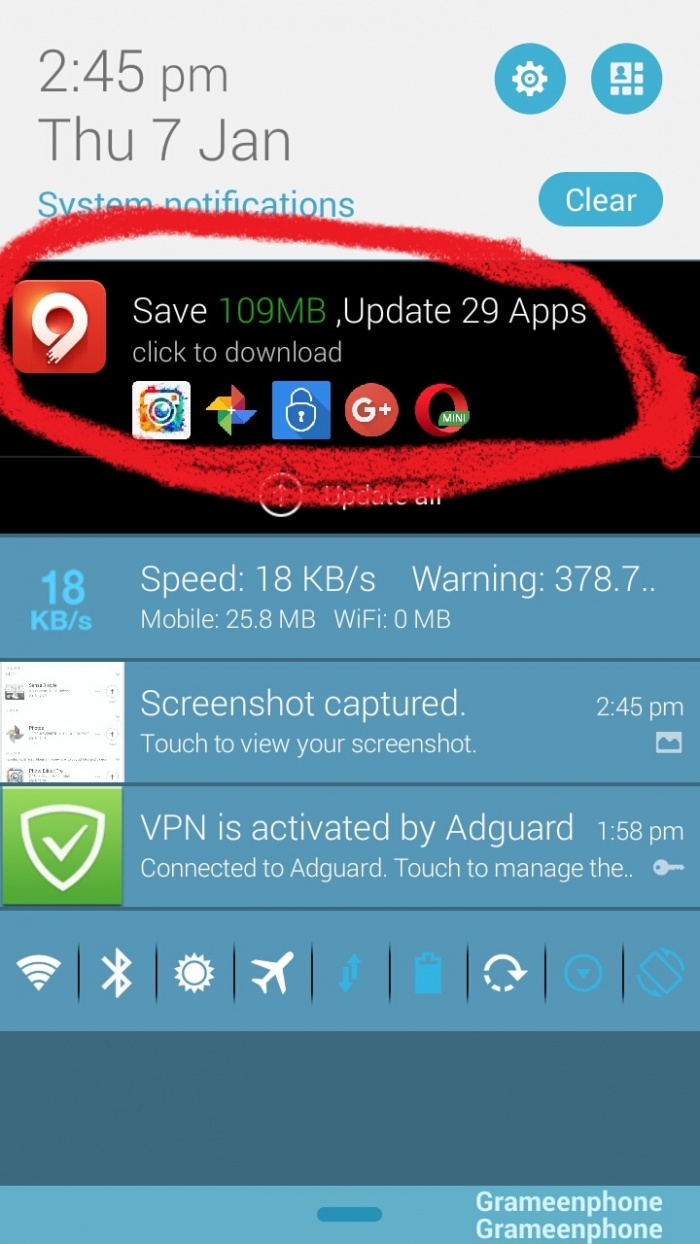Screen dimensions: 700x1244
Task: Open the quick settings panel icon
Action: point(627,78)
